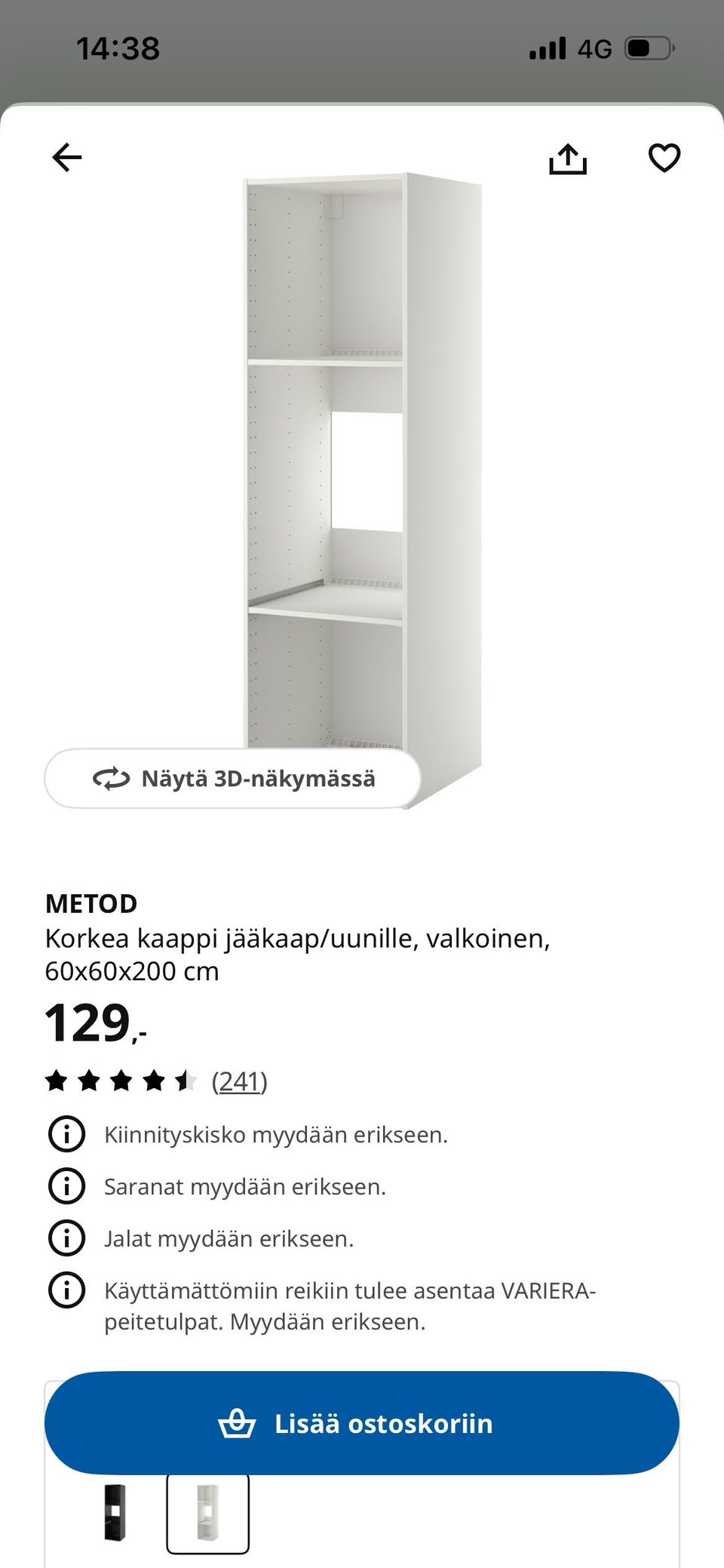Click the info icon beside VARIERA-peitetulpat note
Viewport: 724px width, 1568px height.
(x=68, y=1290)
